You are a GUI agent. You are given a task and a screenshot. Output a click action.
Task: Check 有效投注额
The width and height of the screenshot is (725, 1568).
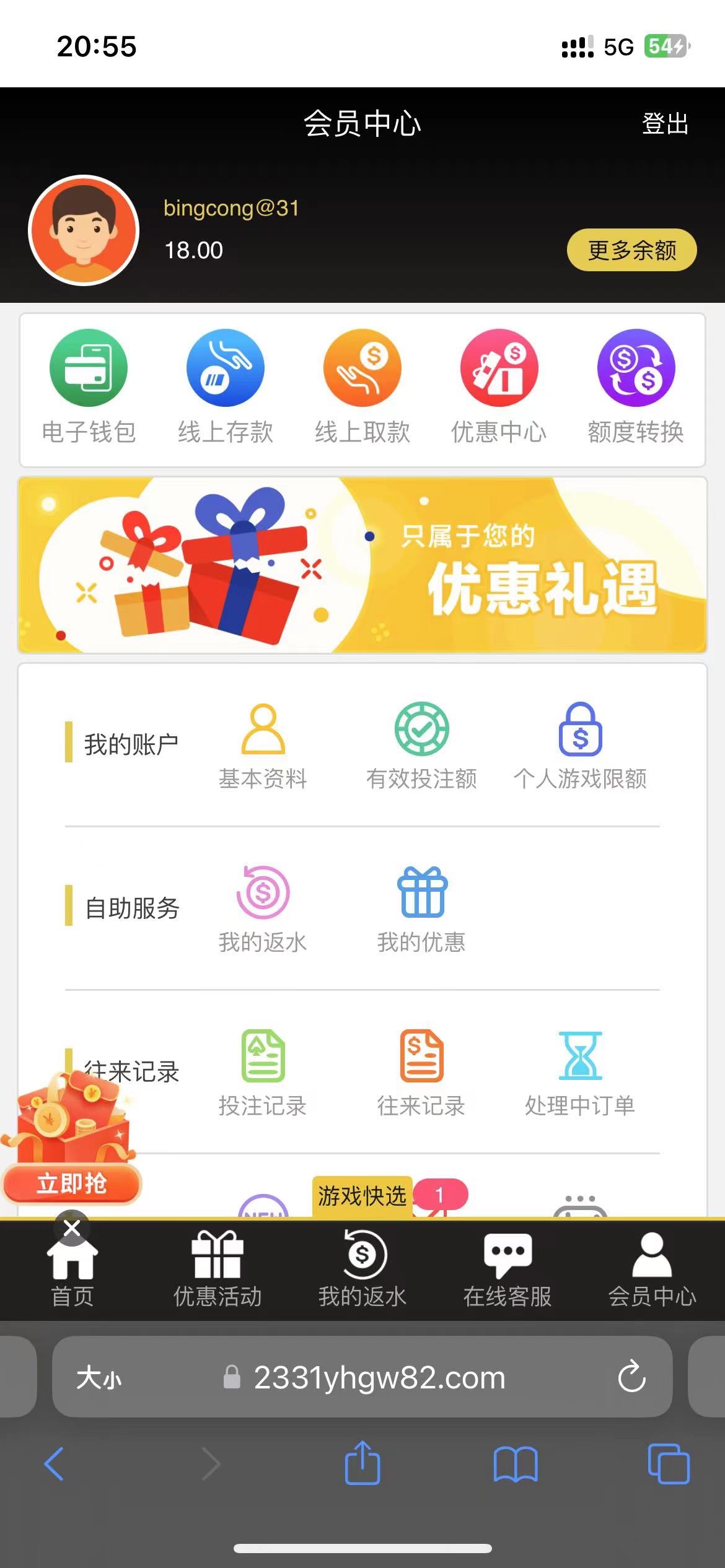point(421,747)
